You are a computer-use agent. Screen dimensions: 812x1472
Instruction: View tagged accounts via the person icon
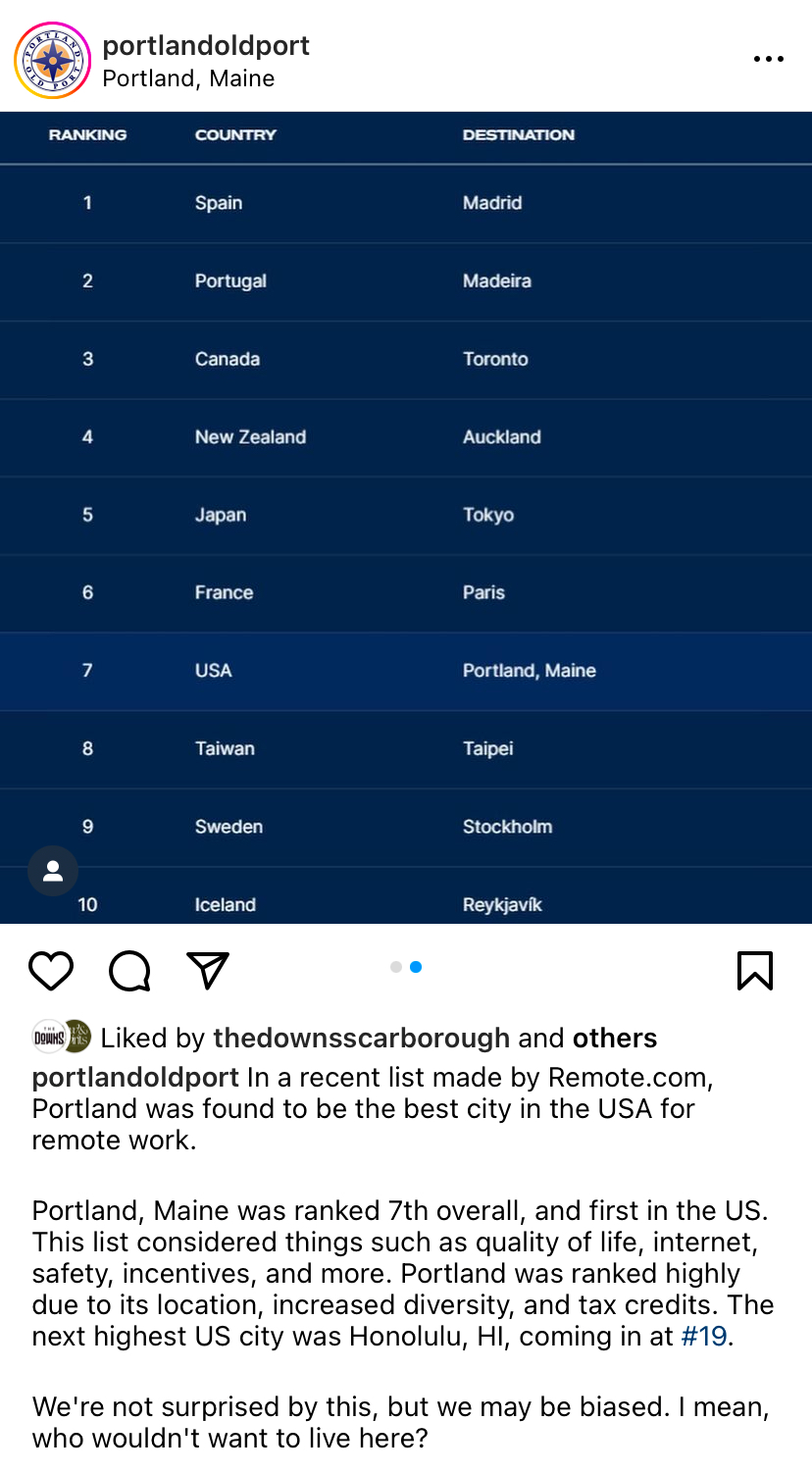coord(53,871)
